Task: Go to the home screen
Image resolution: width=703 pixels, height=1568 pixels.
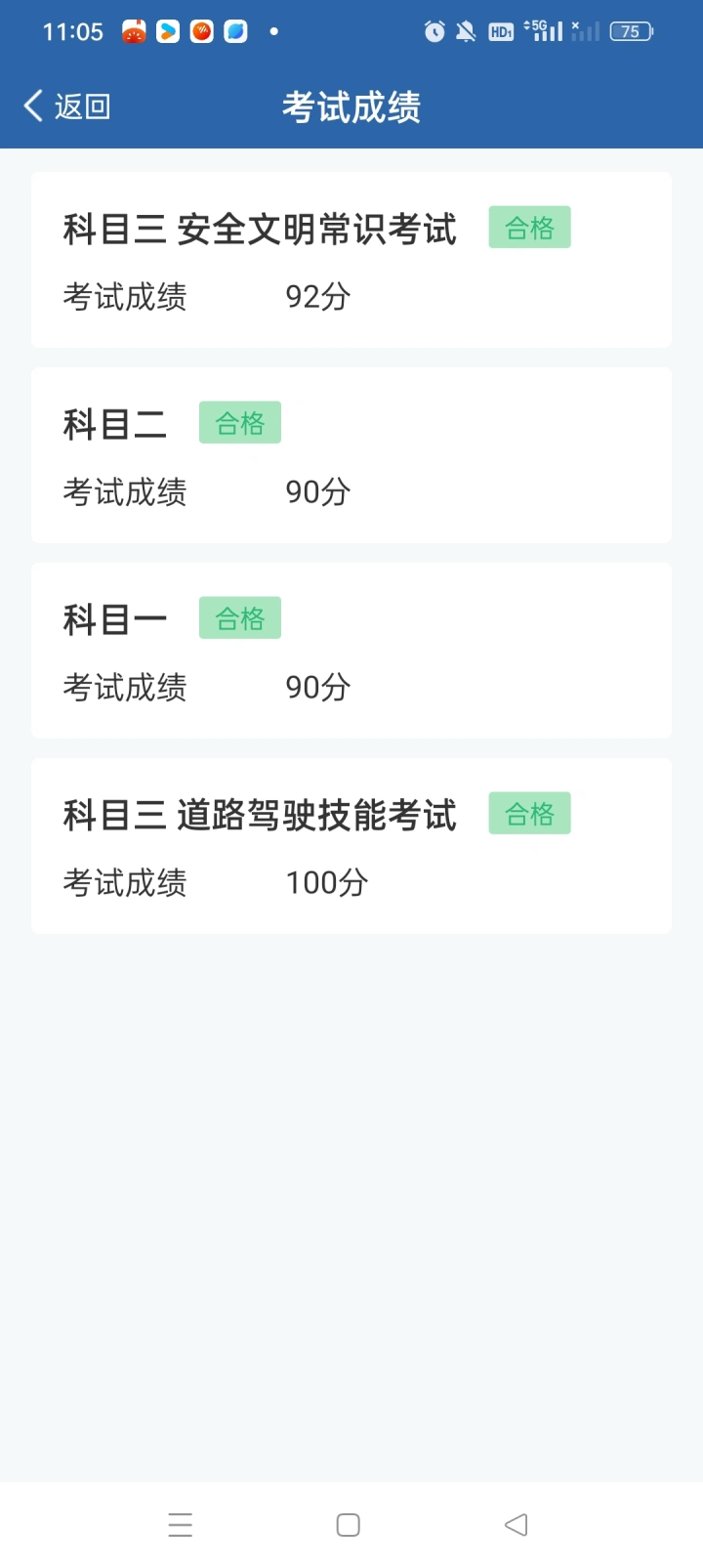Action: (349, 1525)
